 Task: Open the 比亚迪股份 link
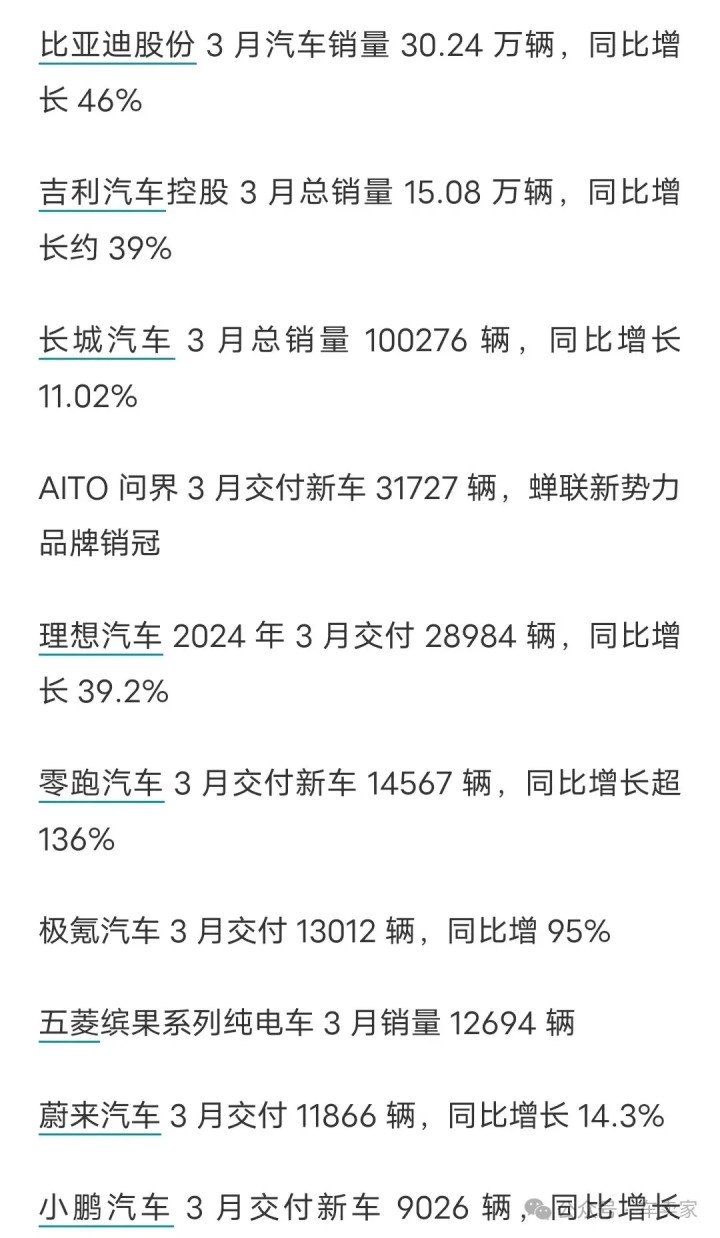[x=118, y=47]
